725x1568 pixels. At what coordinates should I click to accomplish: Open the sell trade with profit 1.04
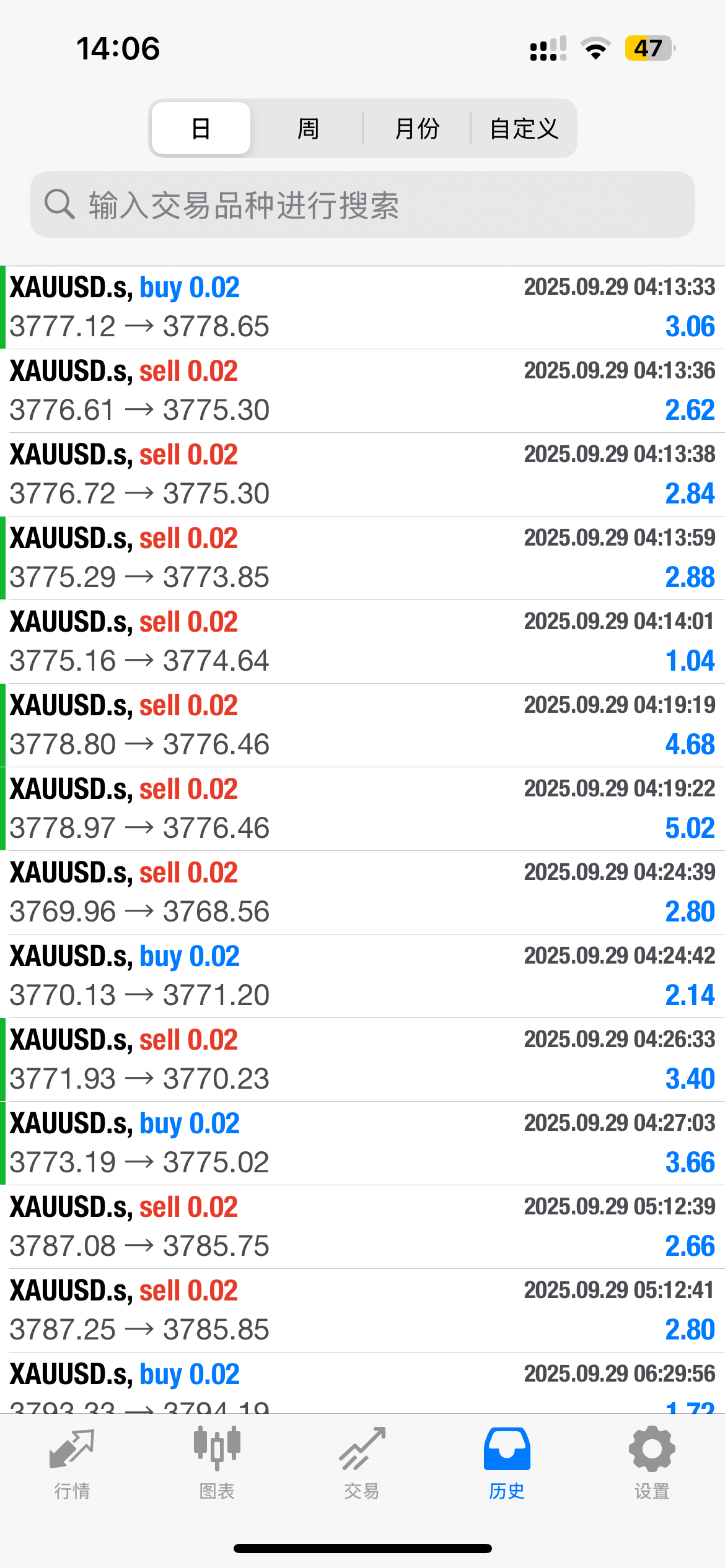pyautogui.click(x=362, y=642)
